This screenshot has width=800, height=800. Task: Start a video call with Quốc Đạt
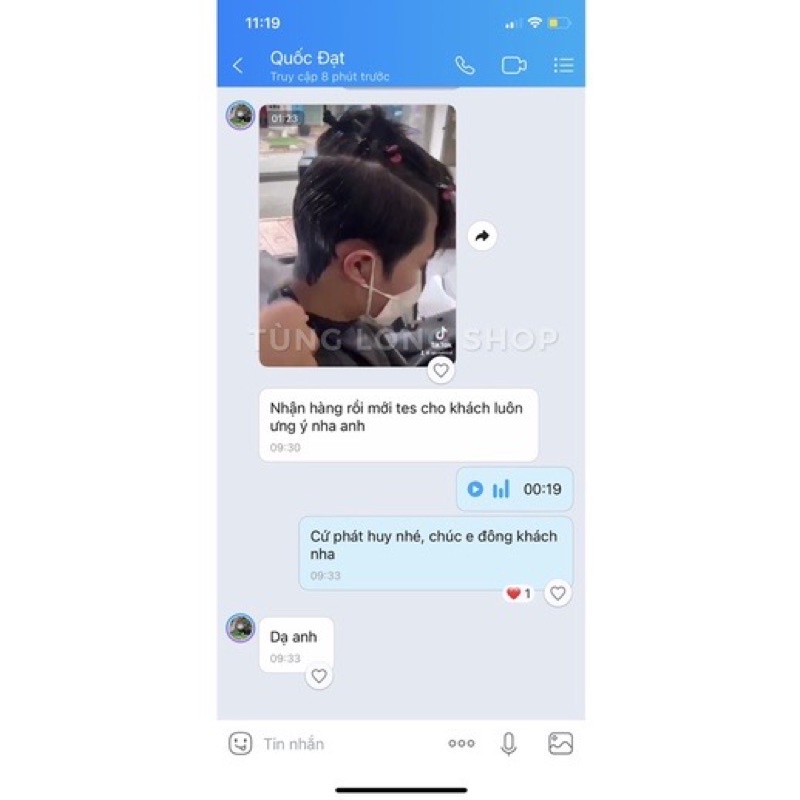[514, 66]
